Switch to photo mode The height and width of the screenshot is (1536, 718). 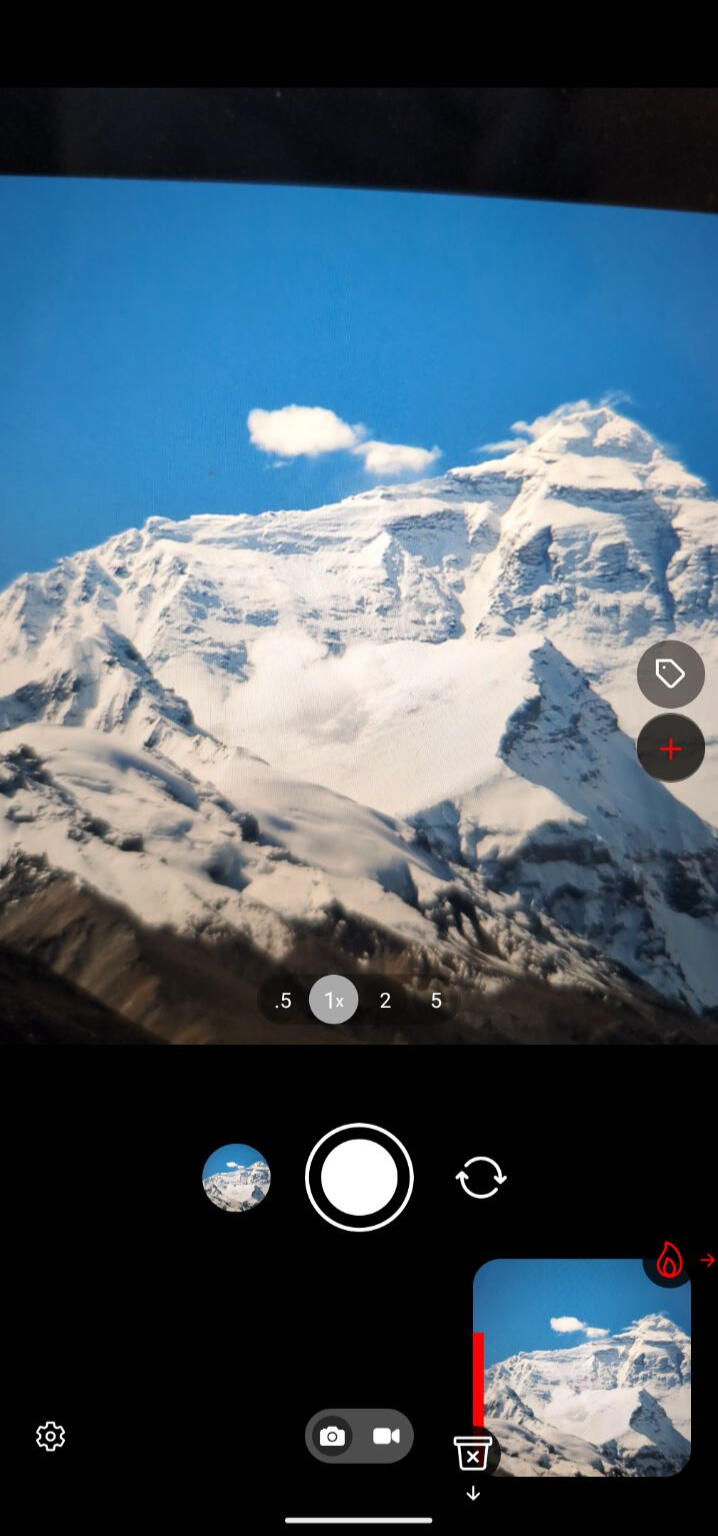point(332,1436)
